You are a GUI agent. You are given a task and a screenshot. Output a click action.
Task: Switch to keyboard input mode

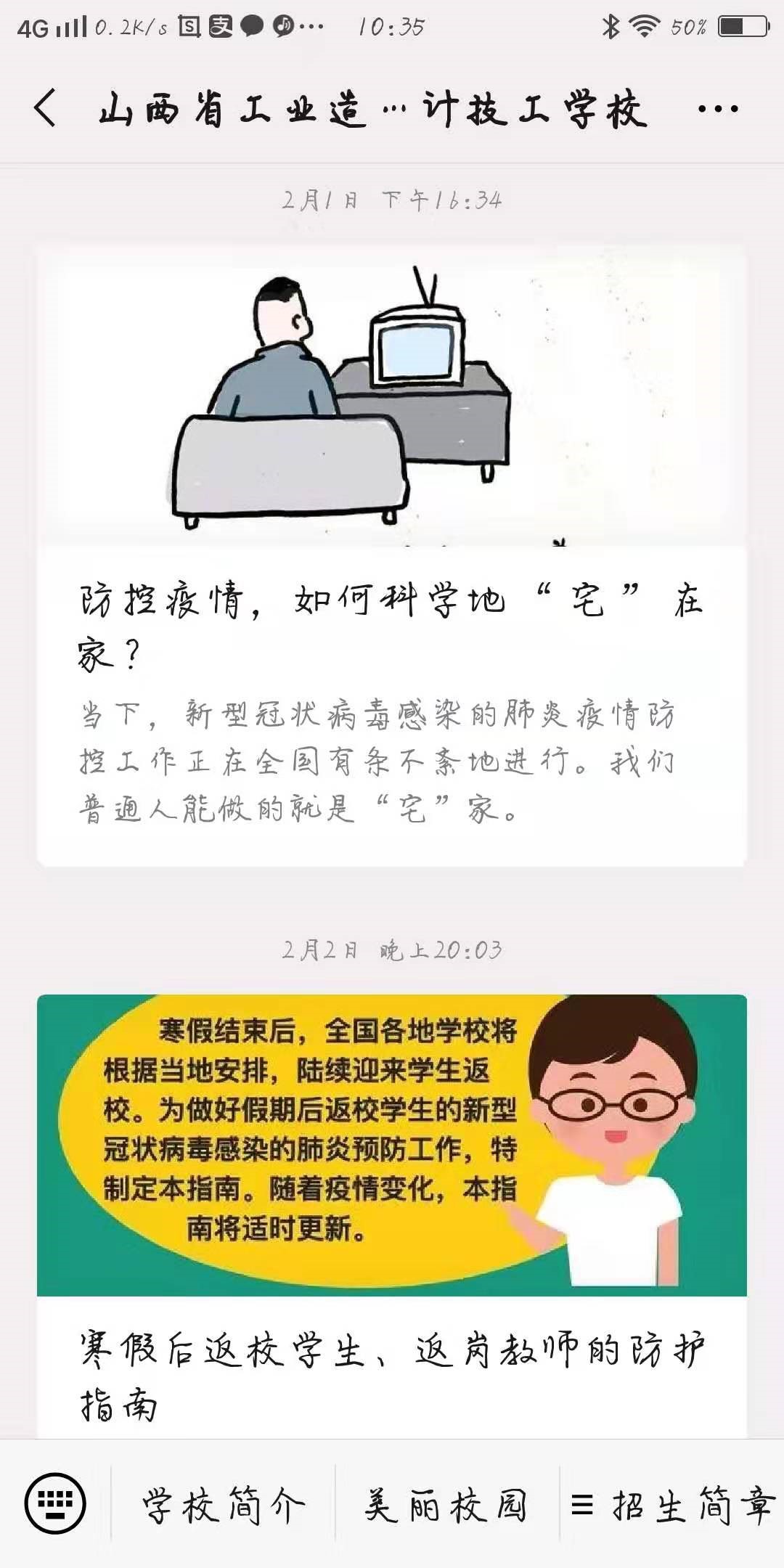pos(55,1504)
